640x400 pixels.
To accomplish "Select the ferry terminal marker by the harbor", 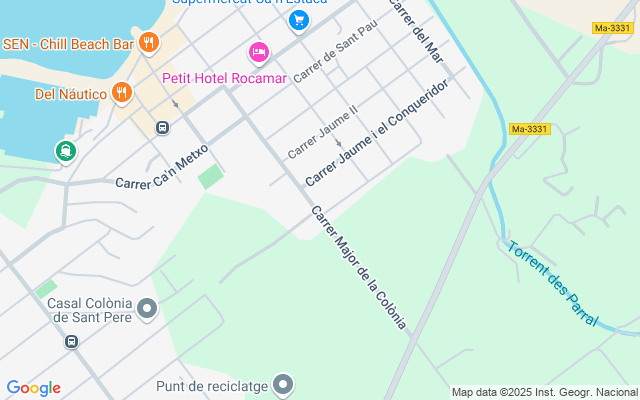I will point(66,152).
